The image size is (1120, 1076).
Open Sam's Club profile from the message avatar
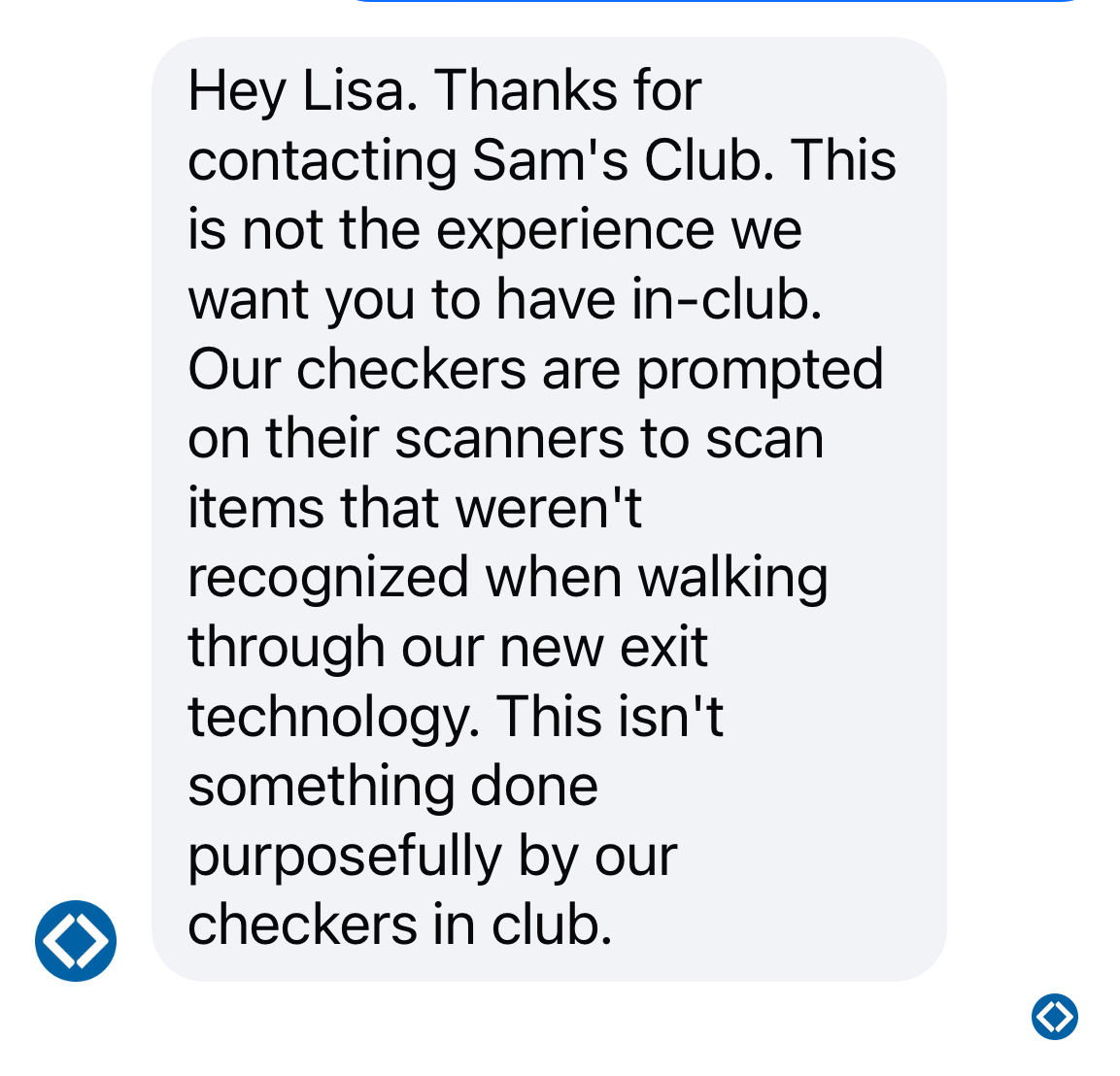coord(76,940)
